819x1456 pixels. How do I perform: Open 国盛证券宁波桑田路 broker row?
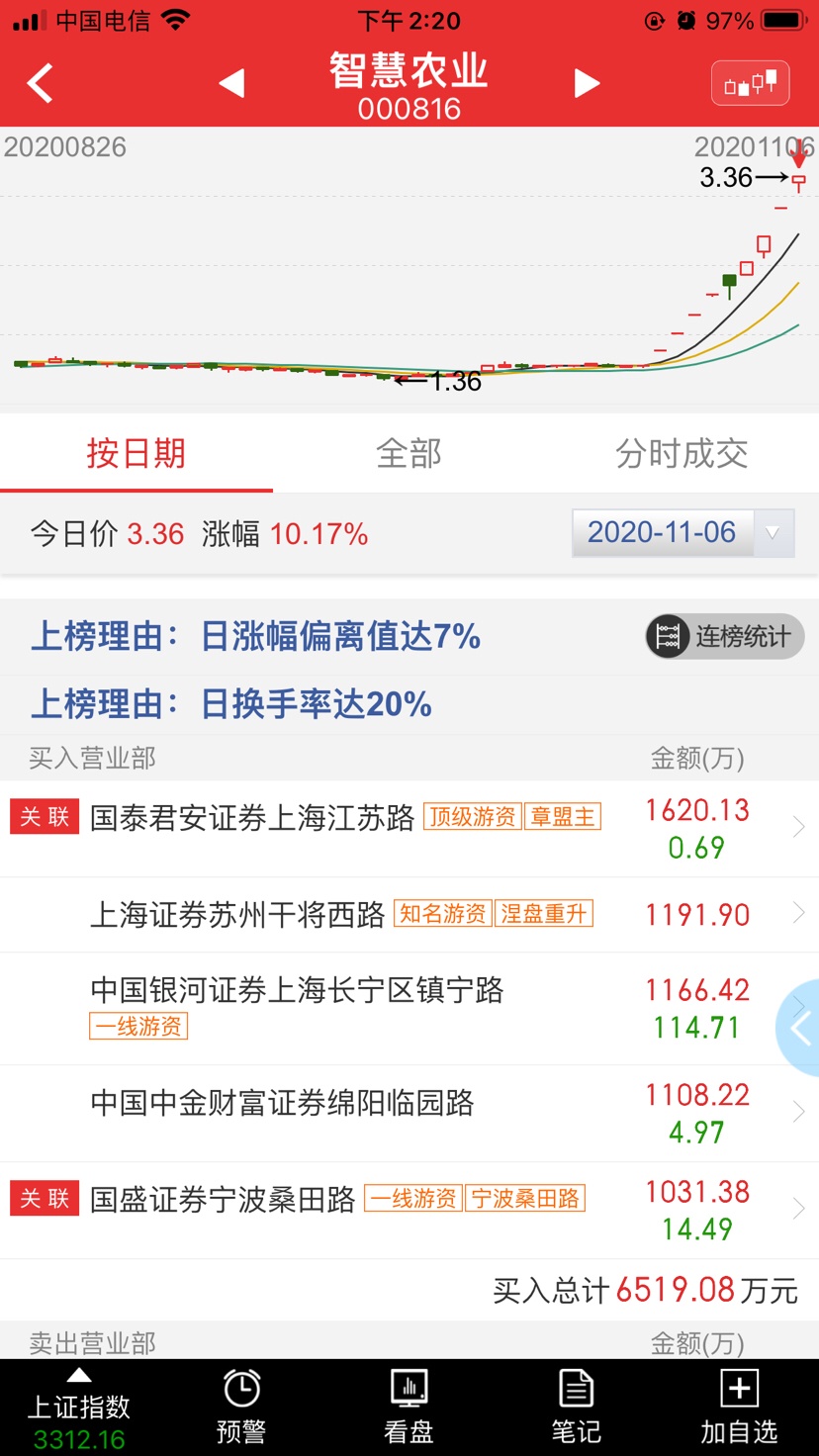(x=409, y=1210)
